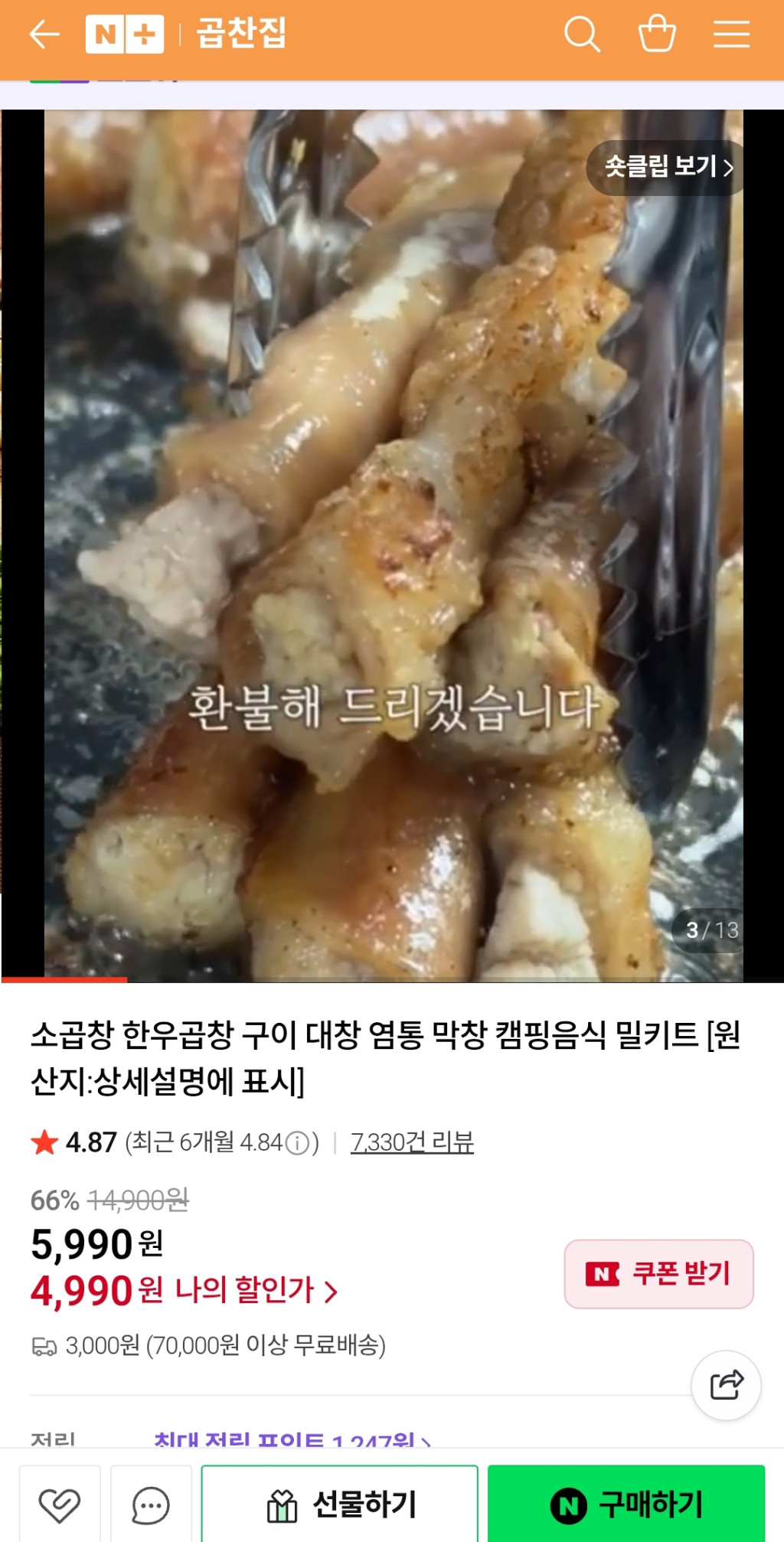Image resolution: width=784 pixels, height=1542 pixels.
Task: View 나의 할인가 details
Action: [x=256, y=1290]
